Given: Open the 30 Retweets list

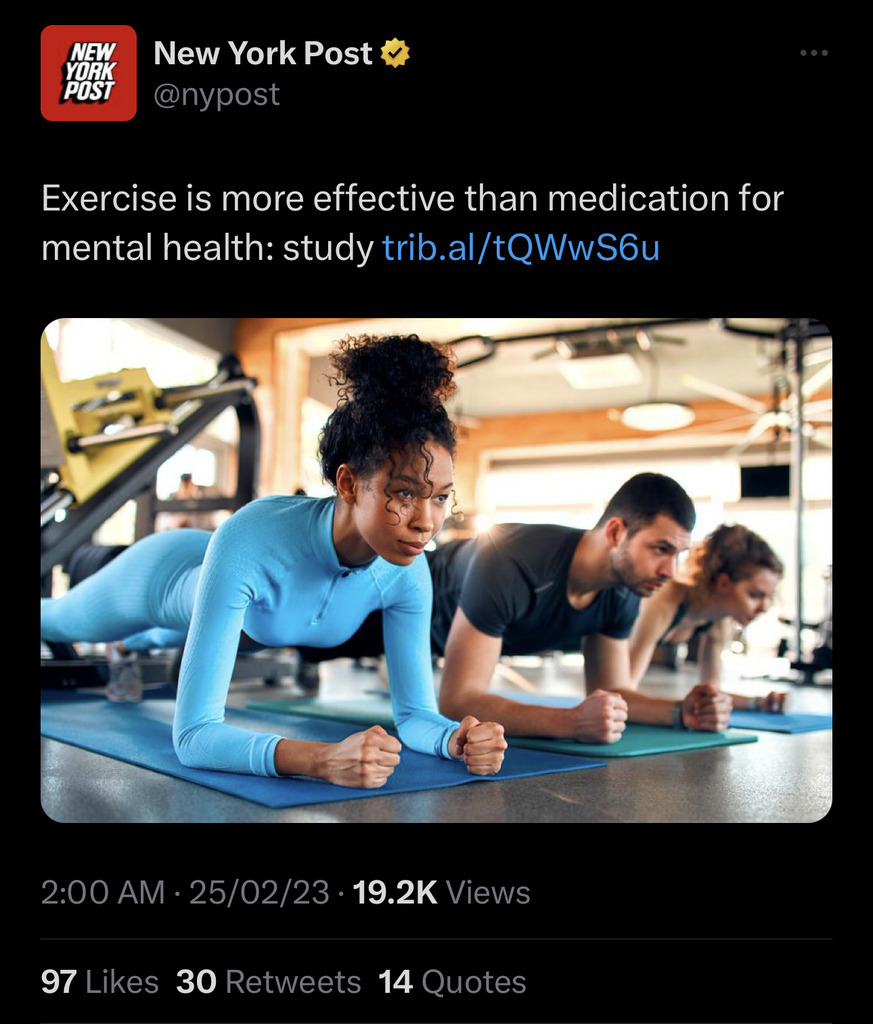Looking at the screenshot, I should pos(268,982).
